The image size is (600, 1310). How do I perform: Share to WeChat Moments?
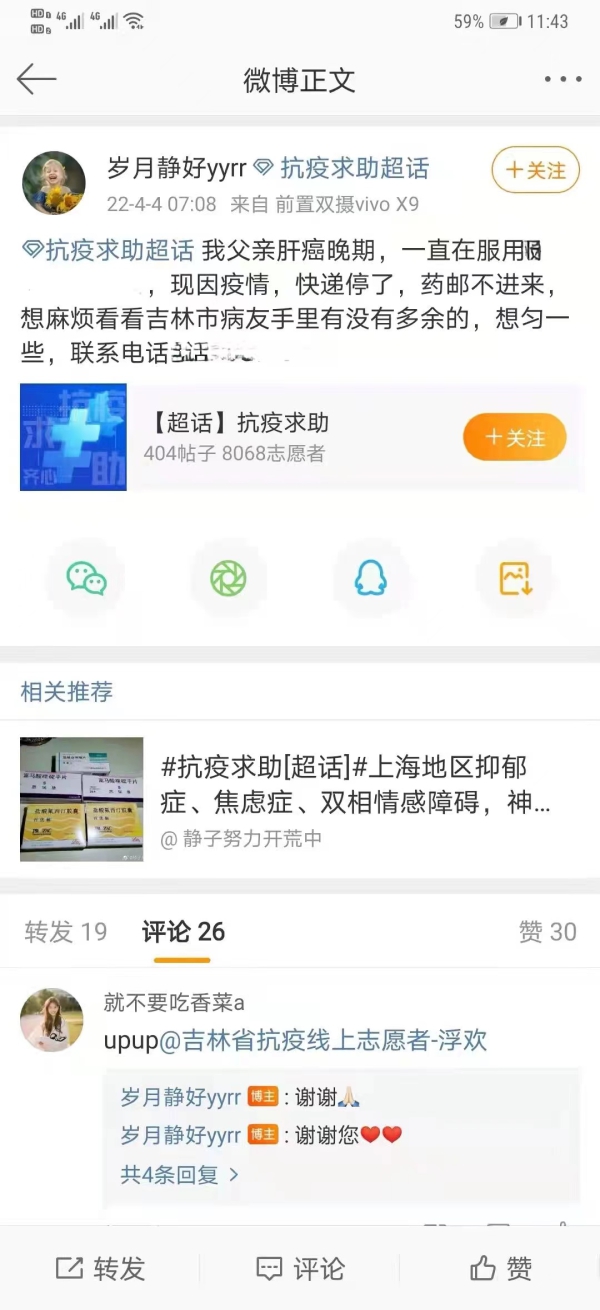tap(228, 578)
